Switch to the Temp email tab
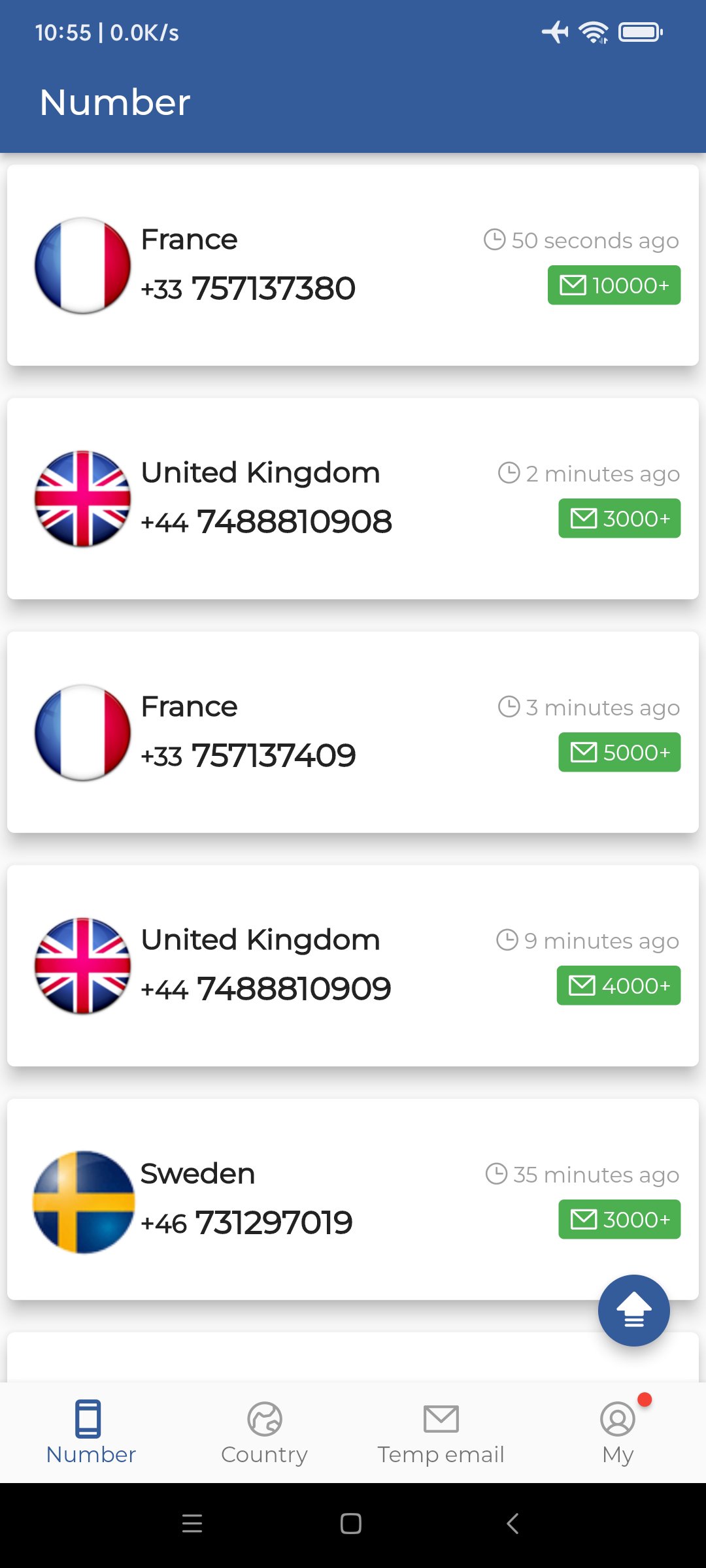The width and height of the screenshot is (706, 1568). (x=441, y=1432)
